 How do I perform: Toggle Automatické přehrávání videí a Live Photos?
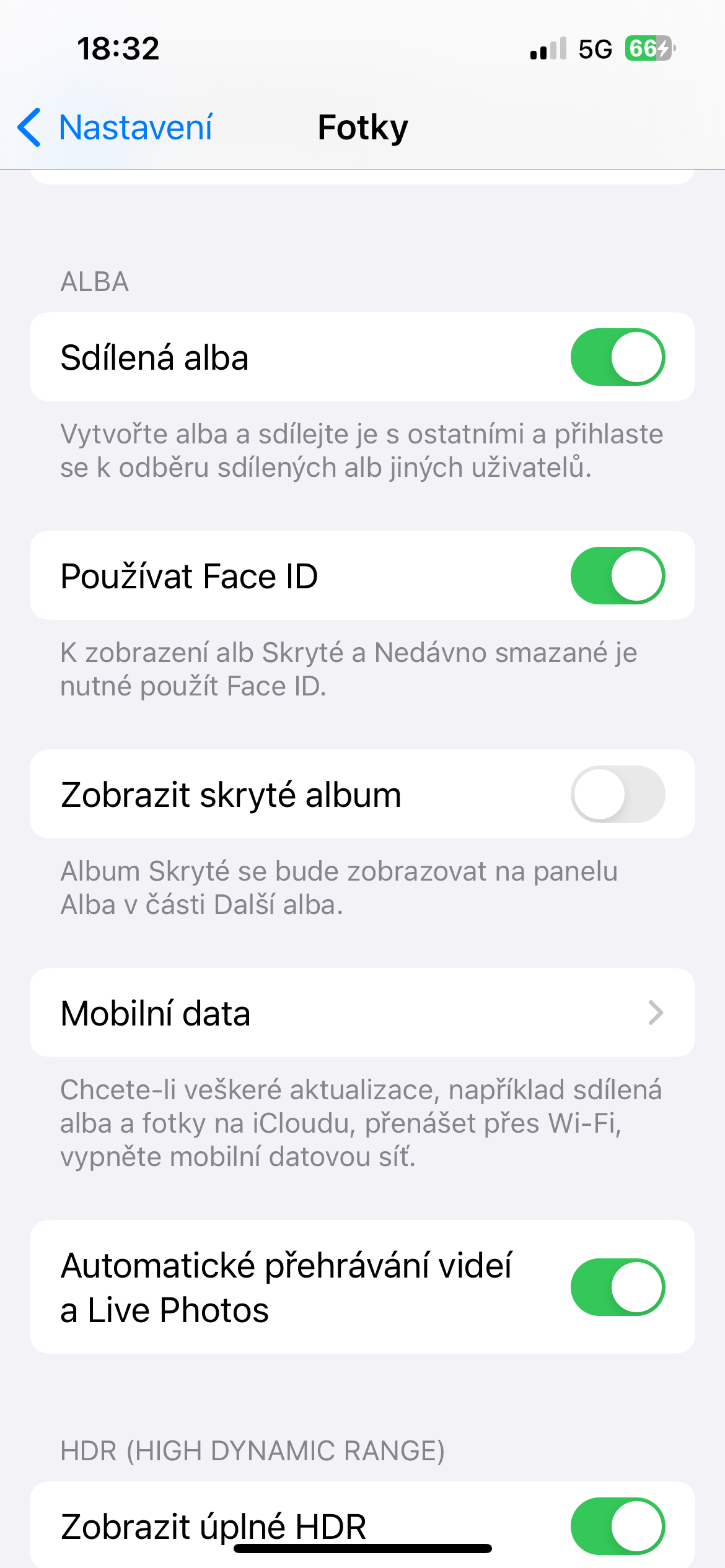click(x=617, y=1287)
